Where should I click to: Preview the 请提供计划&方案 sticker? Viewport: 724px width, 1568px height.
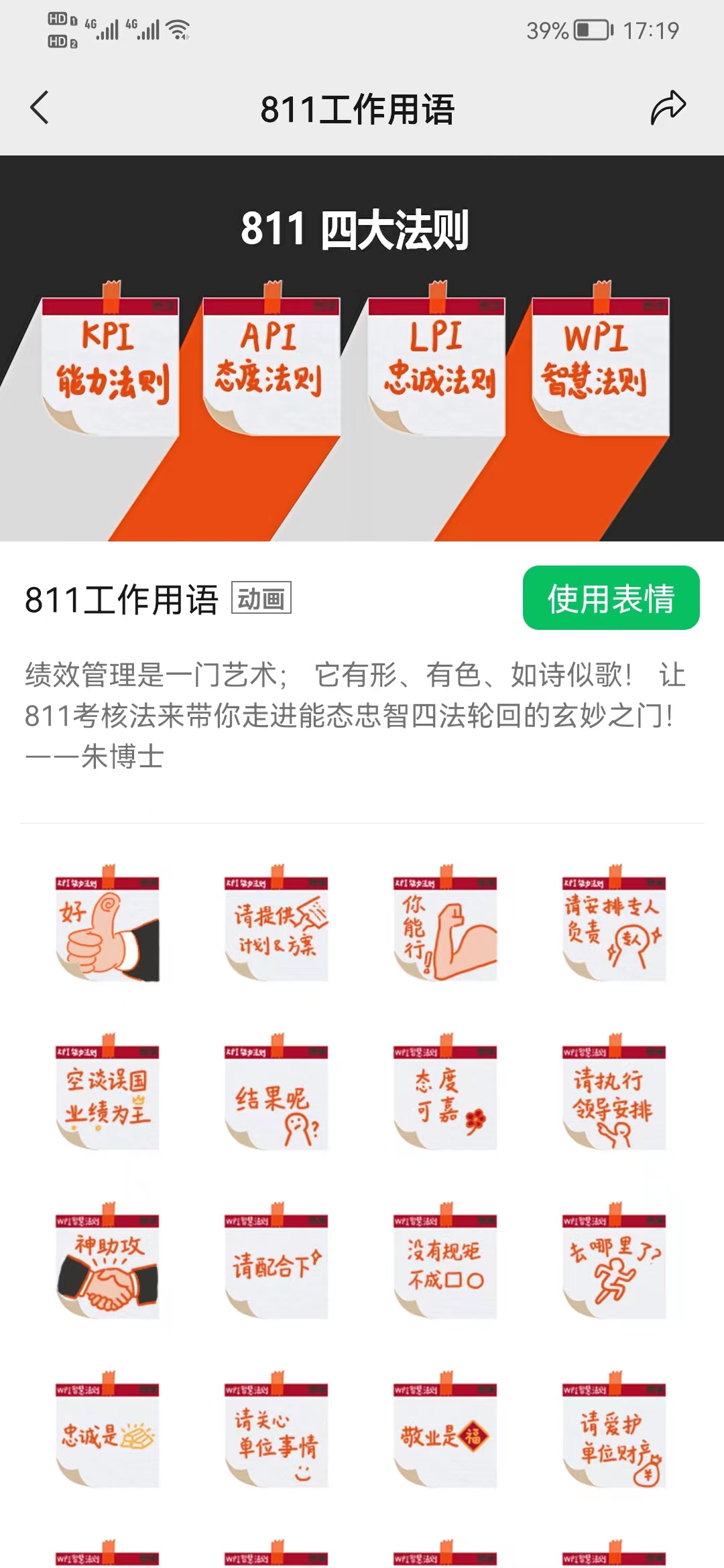(x=276, y=925)
